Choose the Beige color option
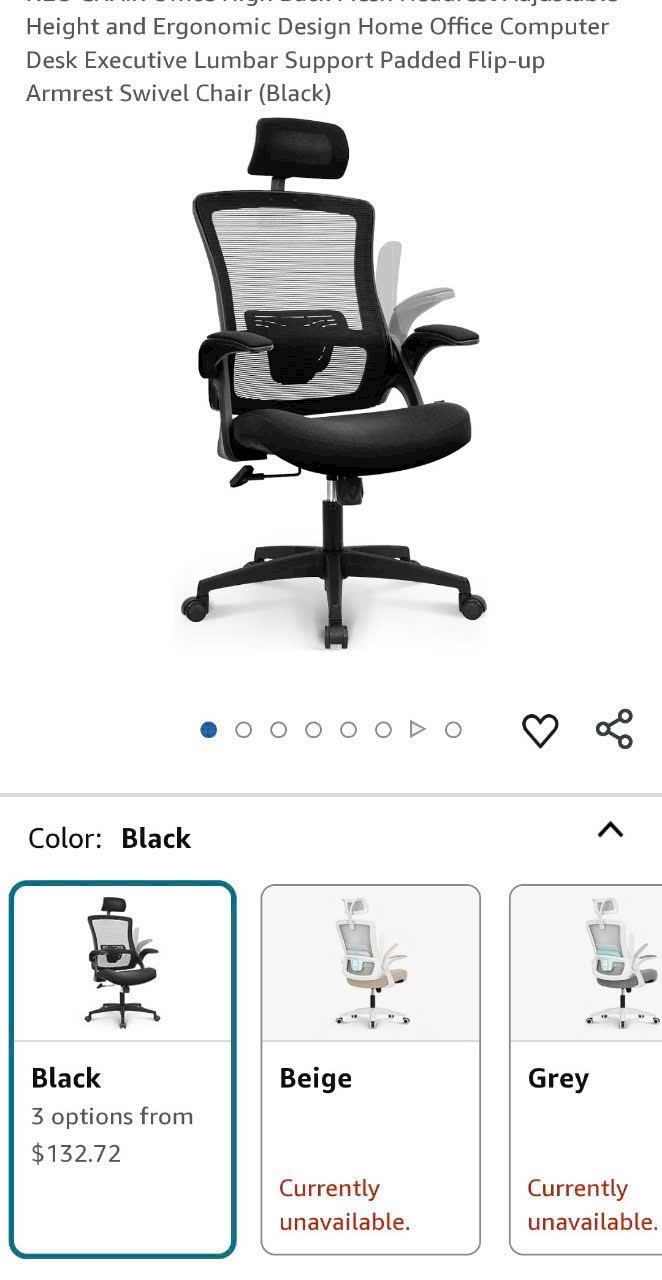Viewport: 662px width, 1280px height. [x=371, y=1069]
